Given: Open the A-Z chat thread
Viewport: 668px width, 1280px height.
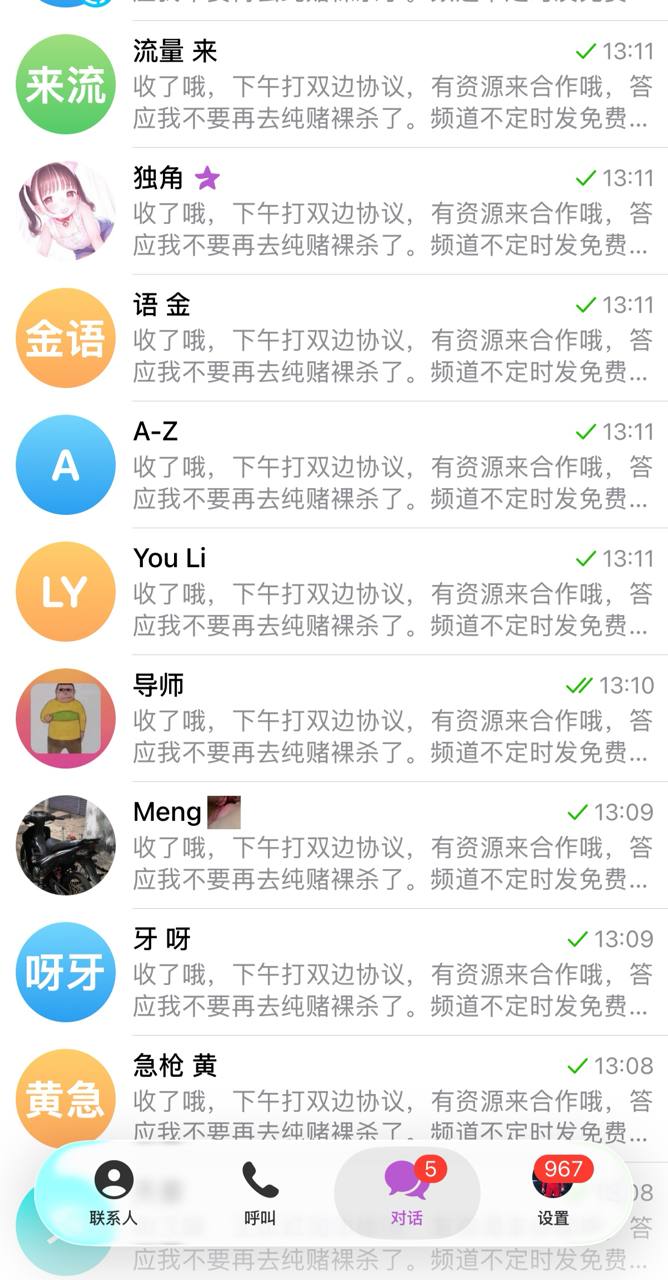Looking at the screenshot, I should click(x=390, y=466).
